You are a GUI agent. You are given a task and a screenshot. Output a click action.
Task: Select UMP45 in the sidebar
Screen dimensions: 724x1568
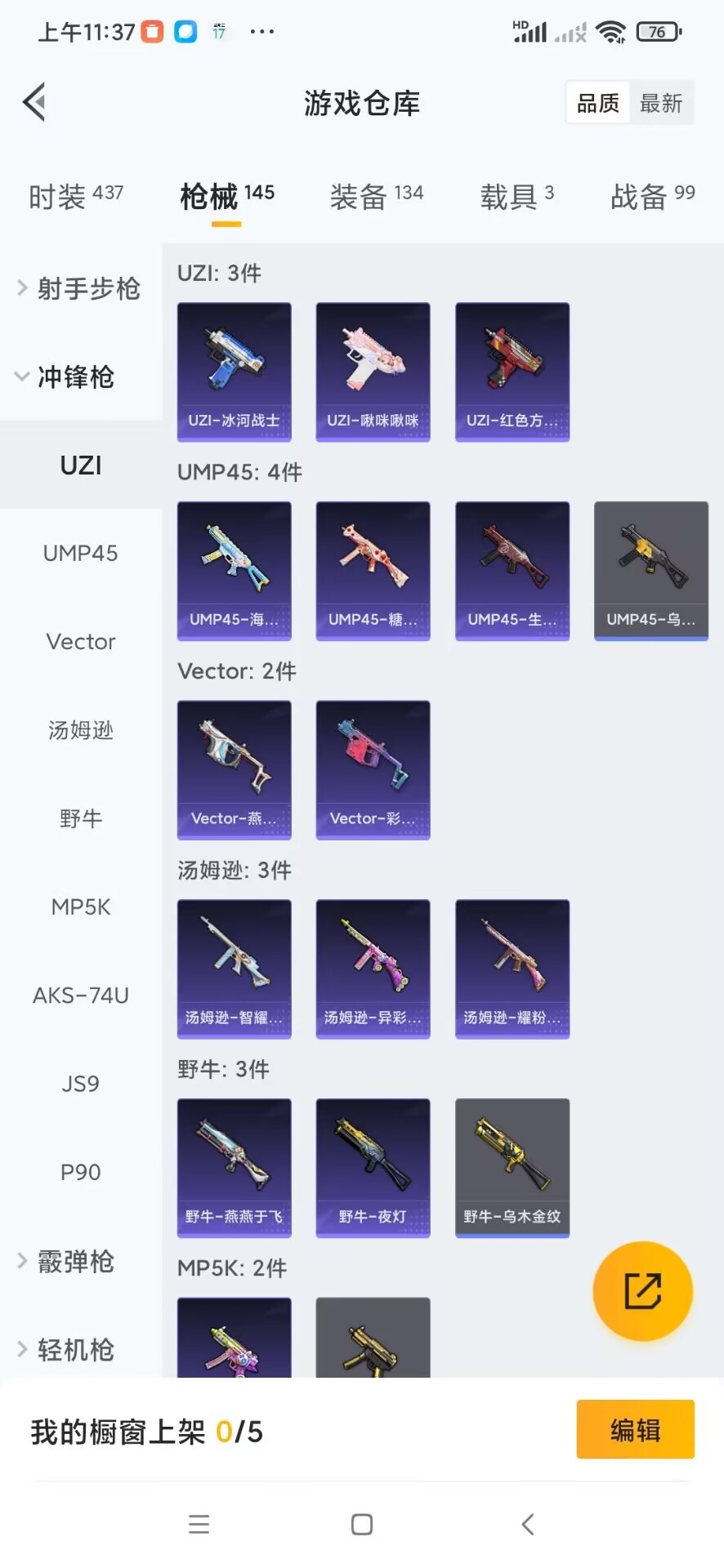pos(80,553)
